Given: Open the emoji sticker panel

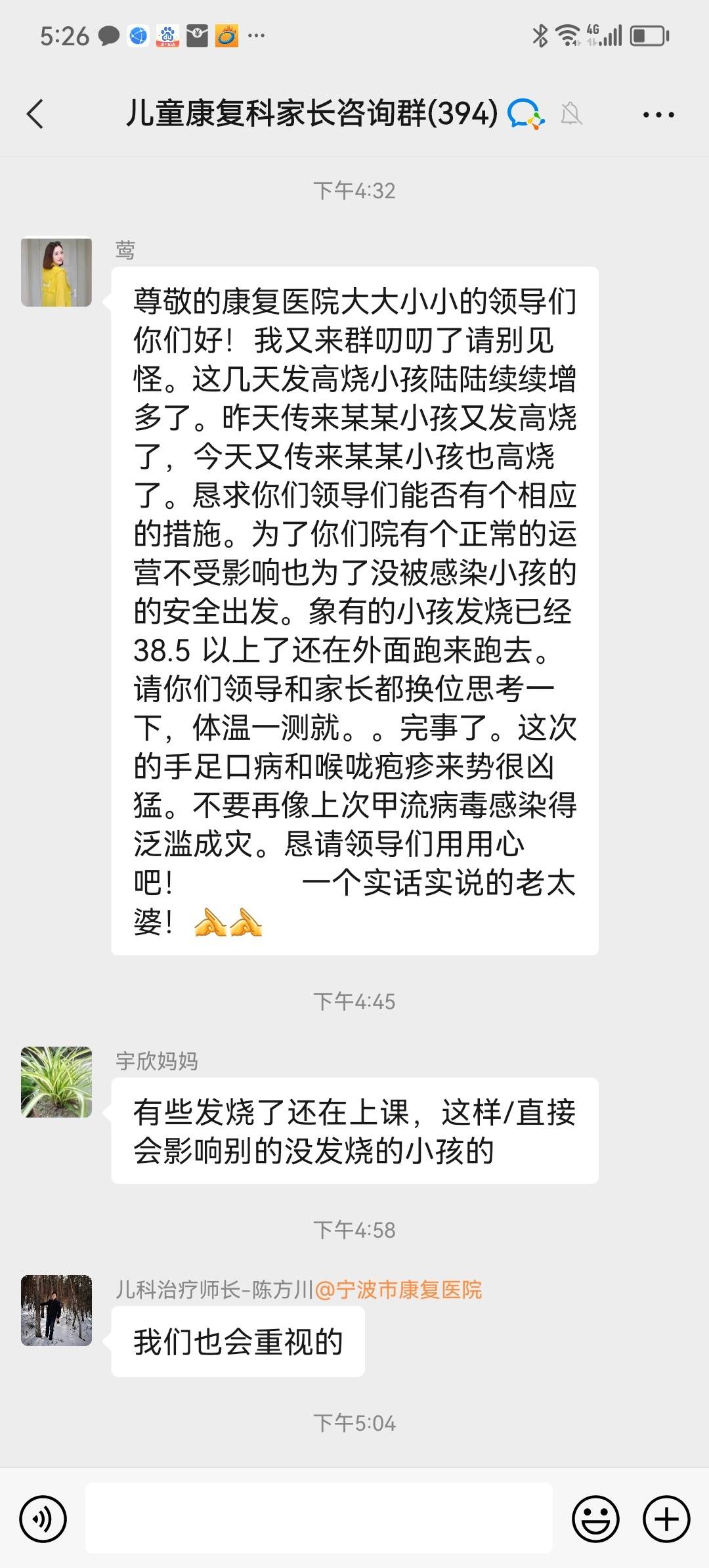Looking at the screenshot, I should click(595, 1519).
